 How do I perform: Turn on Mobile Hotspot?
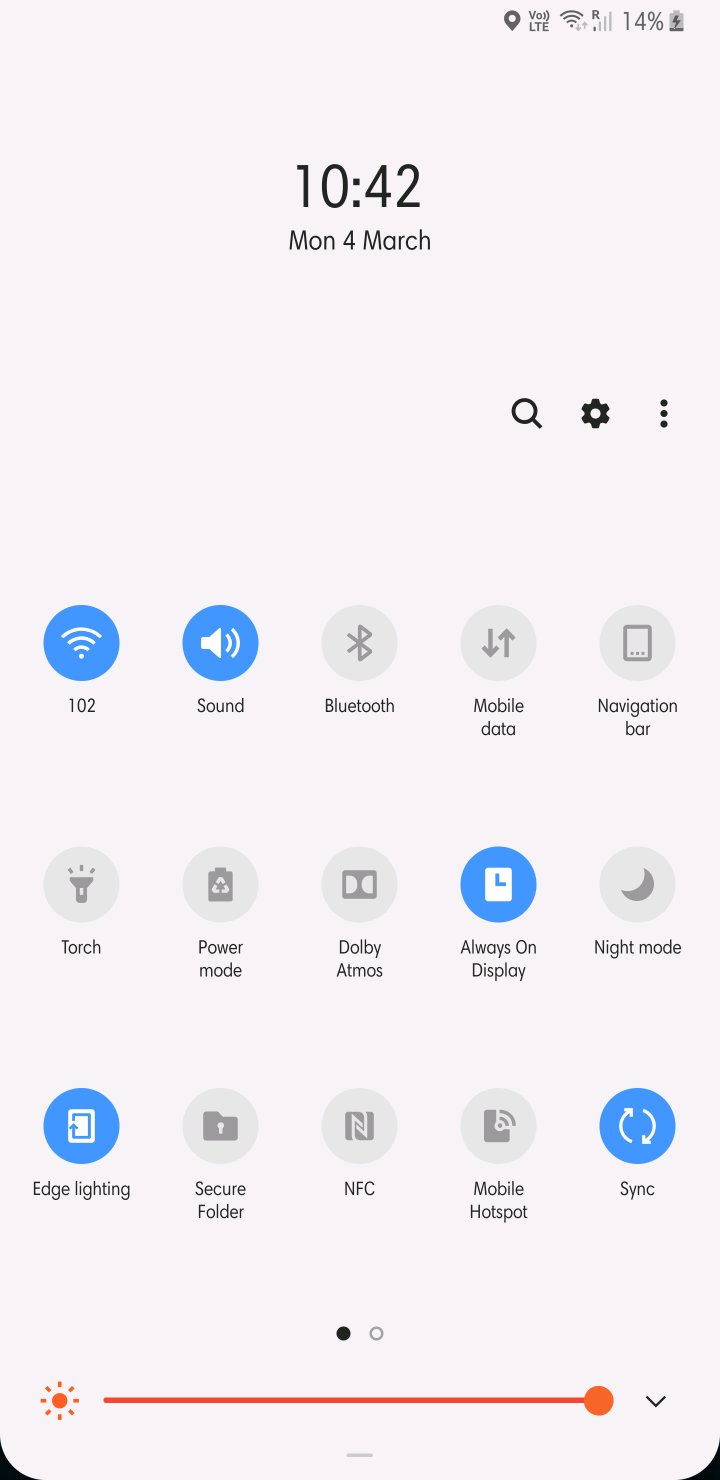(498, 1126)
